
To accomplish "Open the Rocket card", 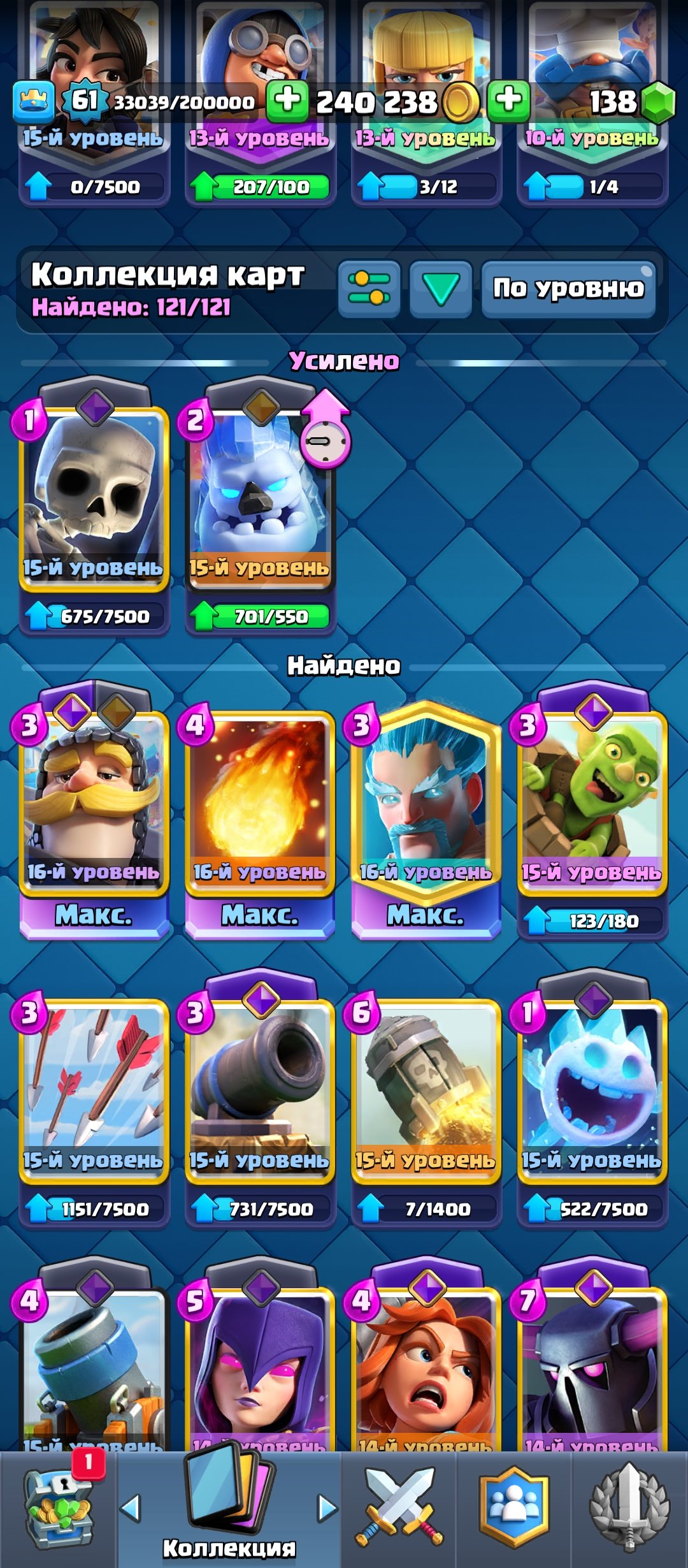I will pyautogui.click(x=426, y=1090).
